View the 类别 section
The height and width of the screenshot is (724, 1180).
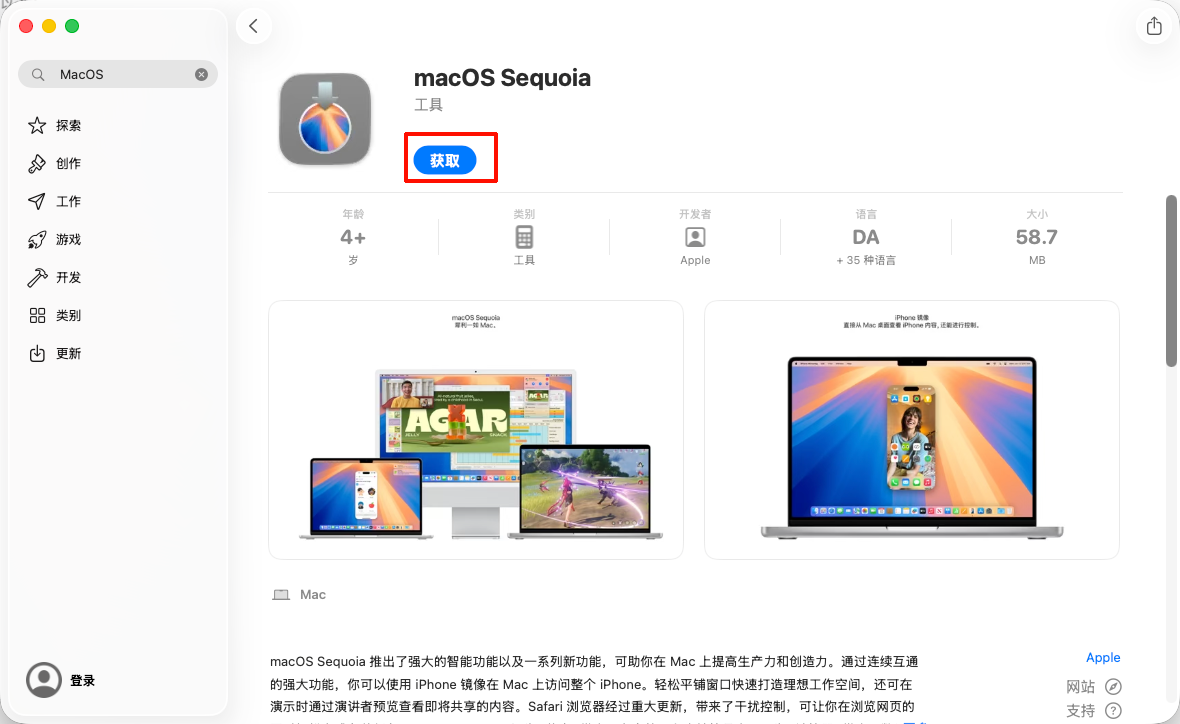coord(68,315)
